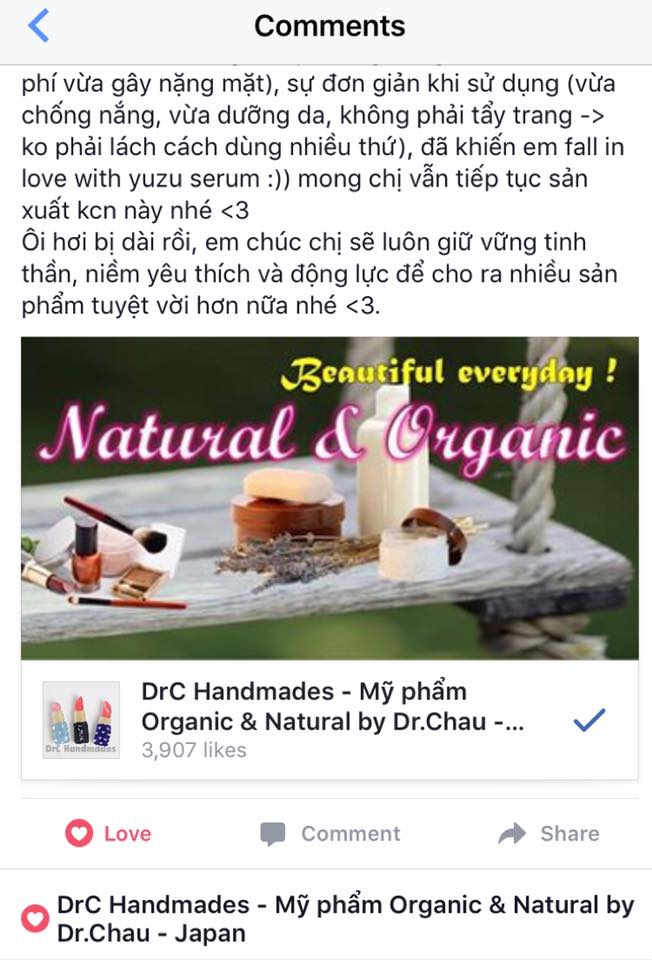652x960 pixels.
Task: Share this post
Action: (x=549, y=834)
